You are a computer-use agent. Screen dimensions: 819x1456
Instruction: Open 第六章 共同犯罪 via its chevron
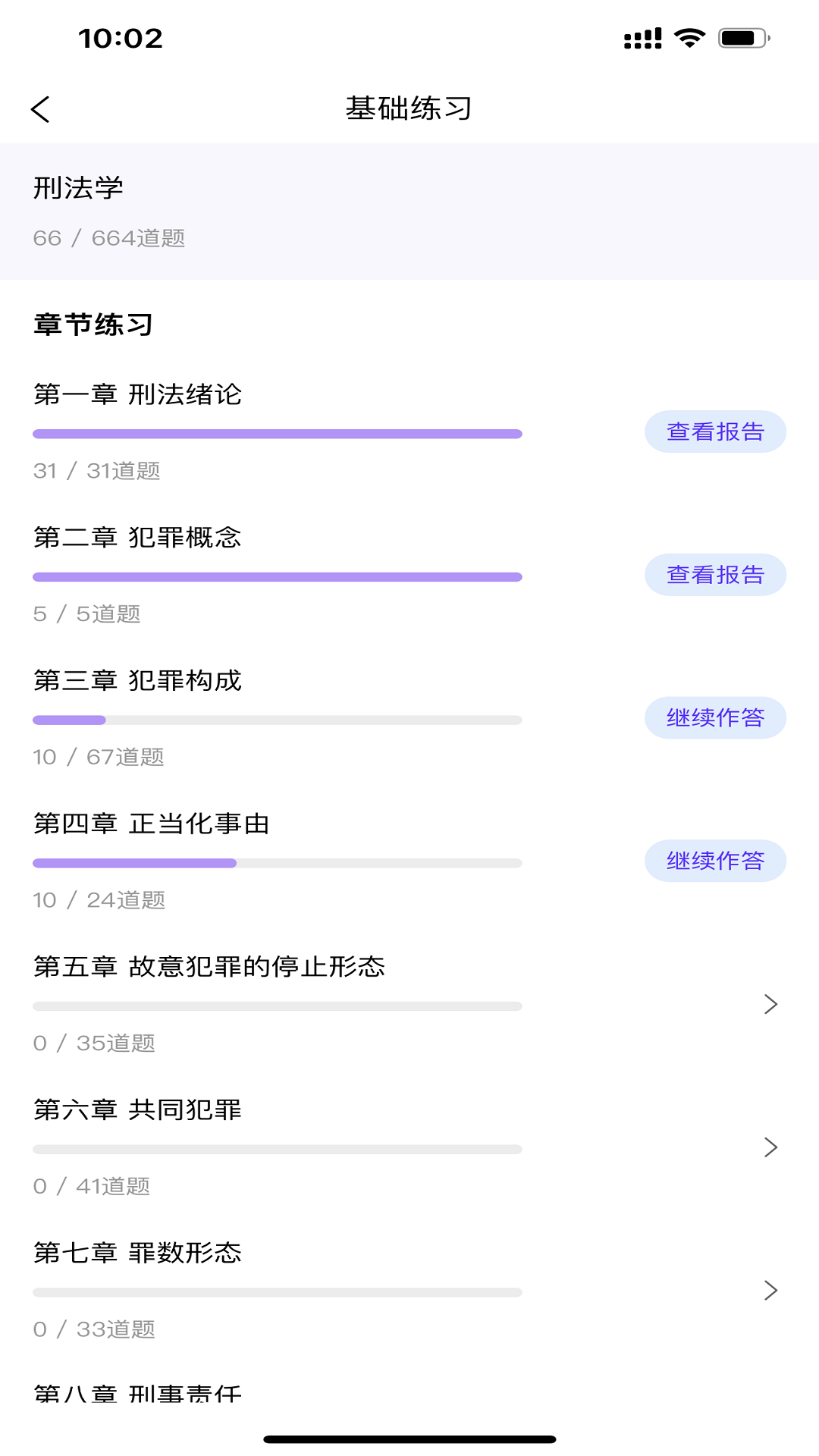coord(772,1147)
